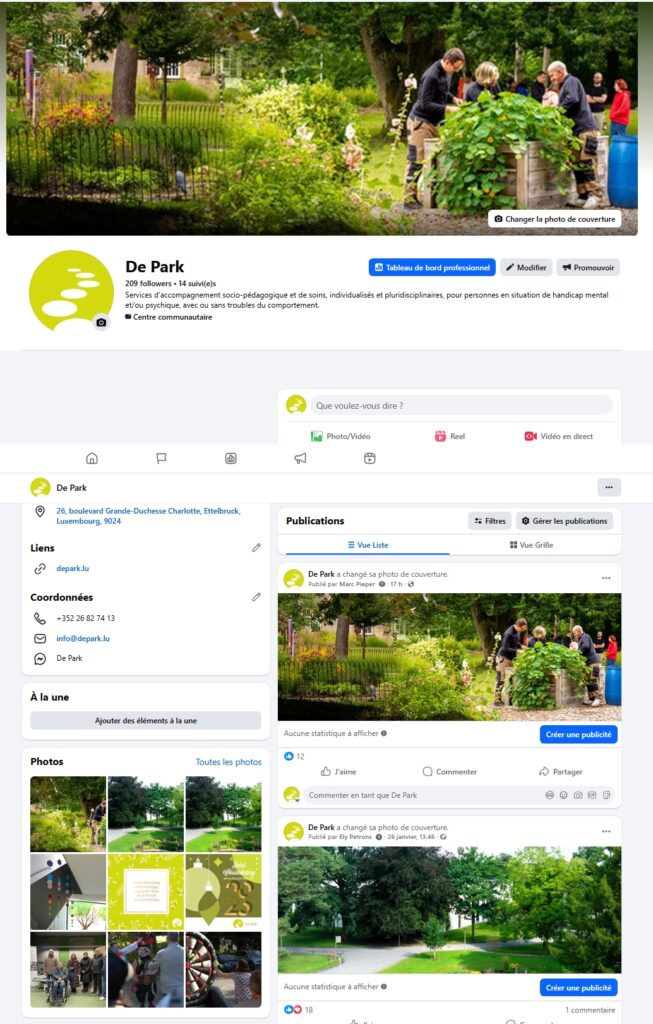Like the post by Marc Pieper

[x=338, y=772]
